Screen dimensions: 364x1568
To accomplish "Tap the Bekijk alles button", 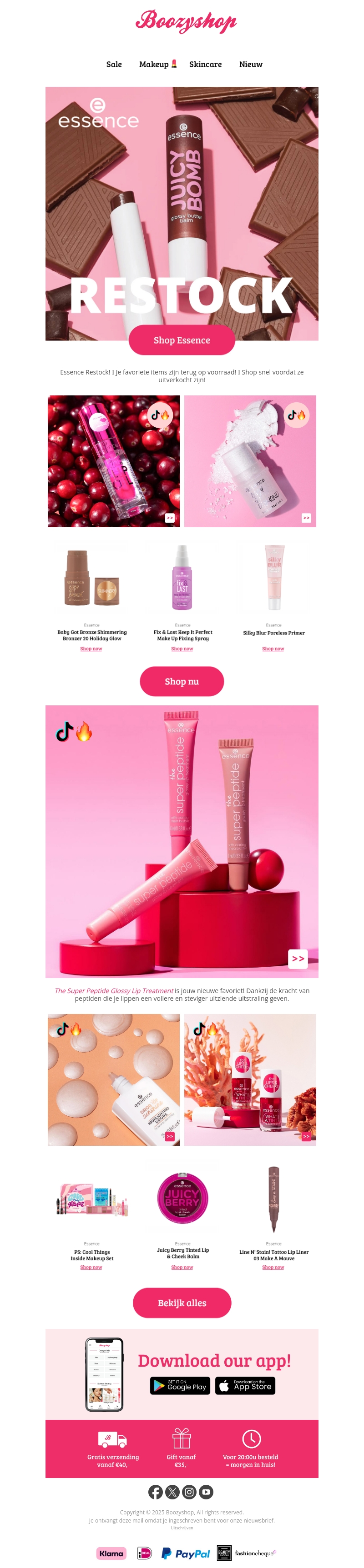I will [x=182, y=1303].
